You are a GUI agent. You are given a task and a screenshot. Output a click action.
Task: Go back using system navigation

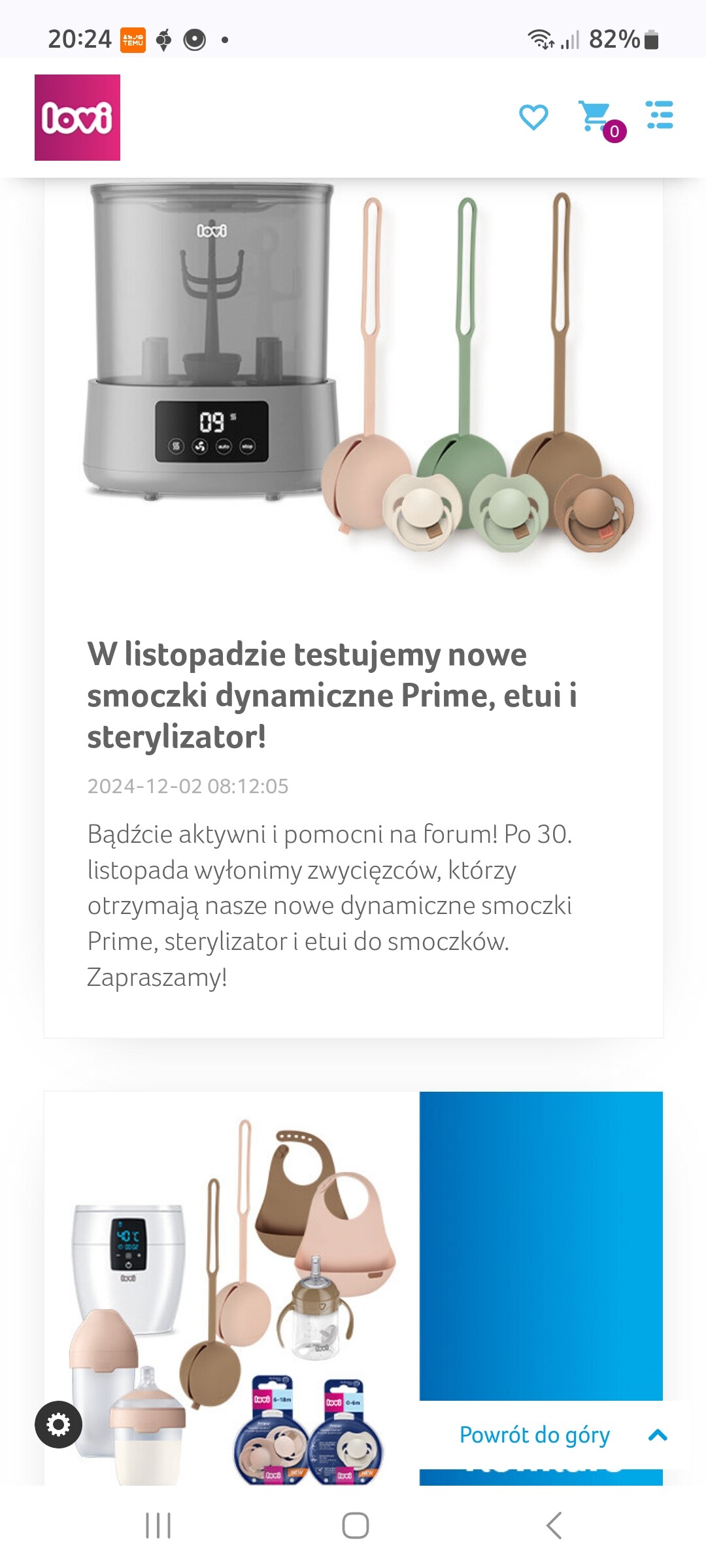(x=554, y=1526)
